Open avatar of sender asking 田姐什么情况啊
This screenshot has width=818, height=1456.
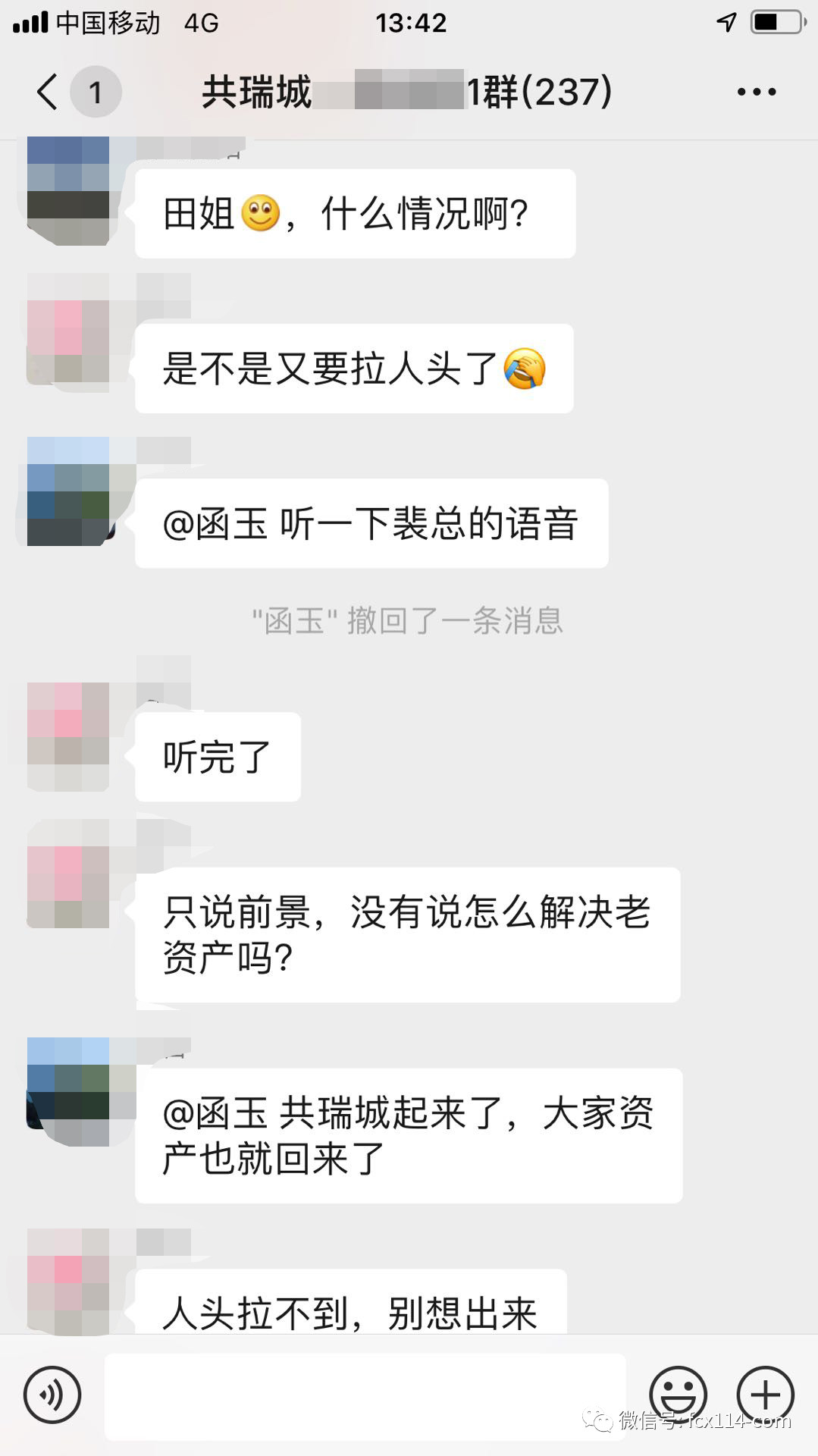(68, 191)
